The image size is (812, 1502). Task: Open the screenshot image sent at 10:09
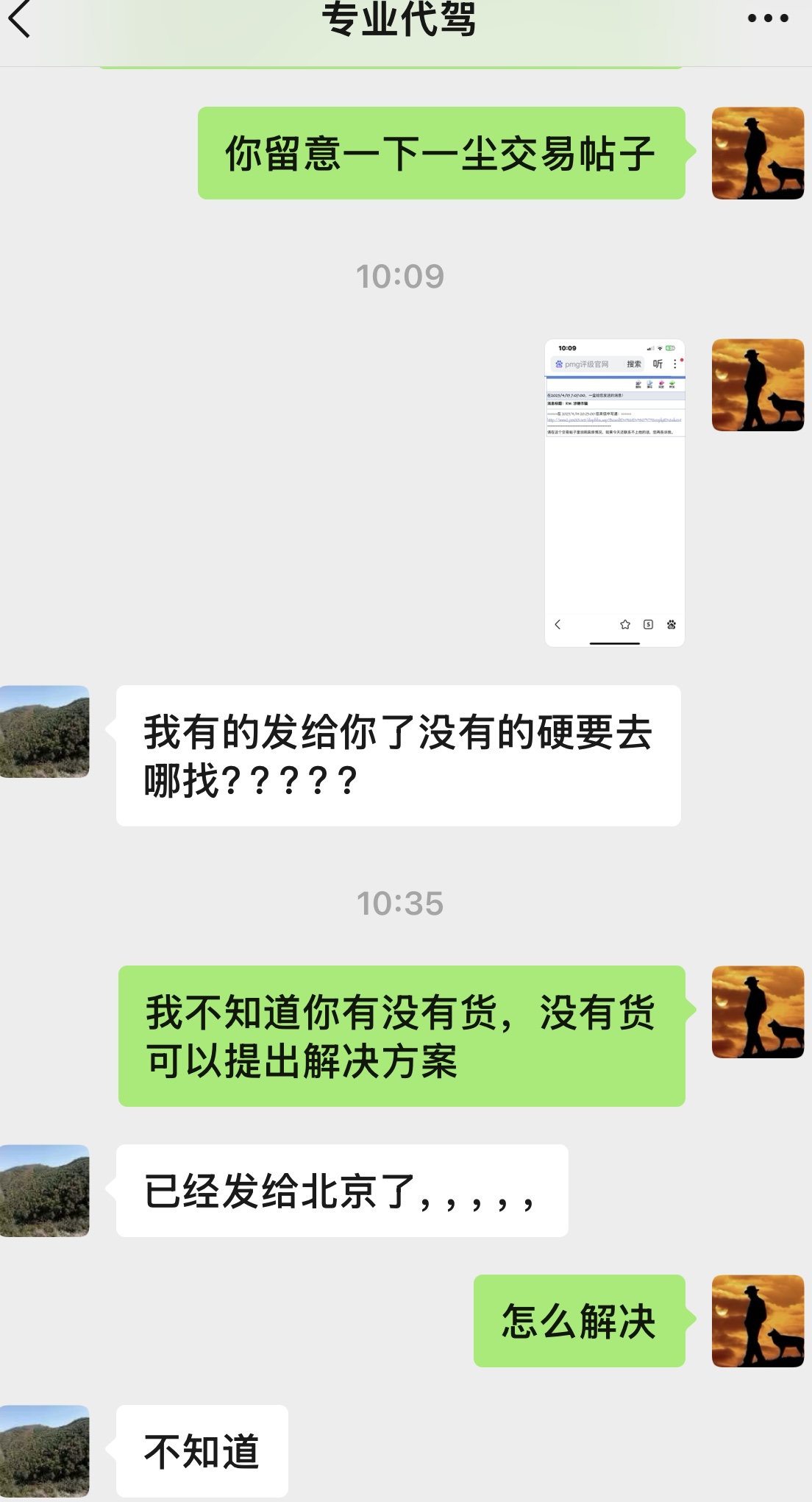(x=615, y=493)
